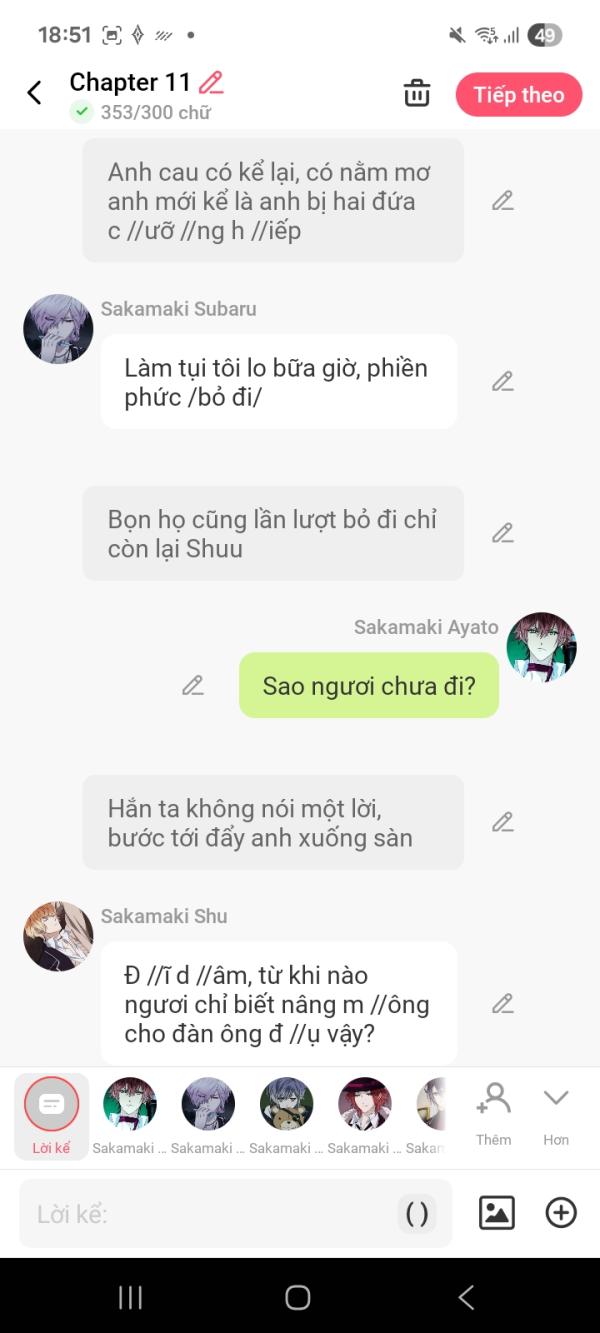This screenshot has height=1333, width=600.
Task: Insert parentheses with the ( ) button
Action: 417,1214
